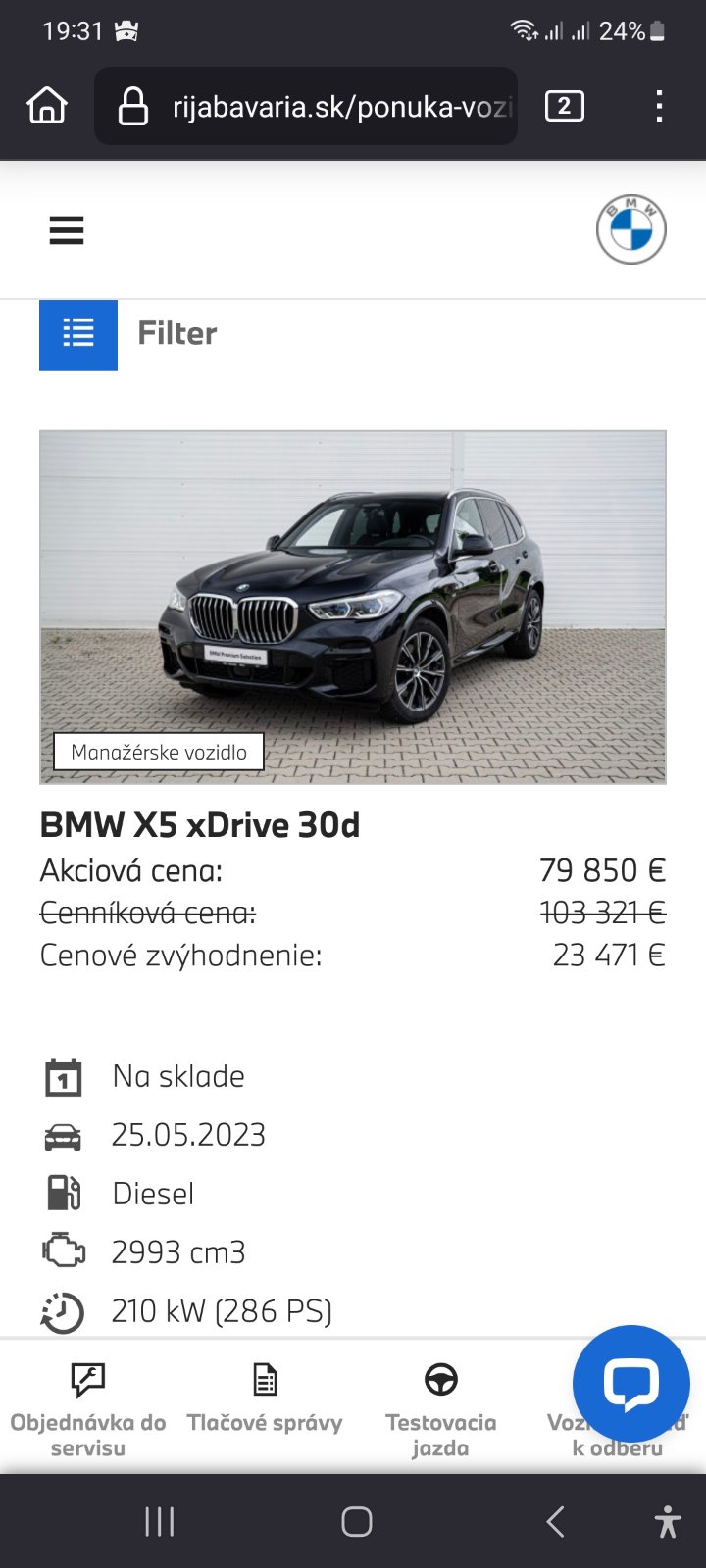The width and height of the screenshot is (706, 1568).
Task: Go back using the system navigation
Action: pyautogui.click(x=555, y=1521)
